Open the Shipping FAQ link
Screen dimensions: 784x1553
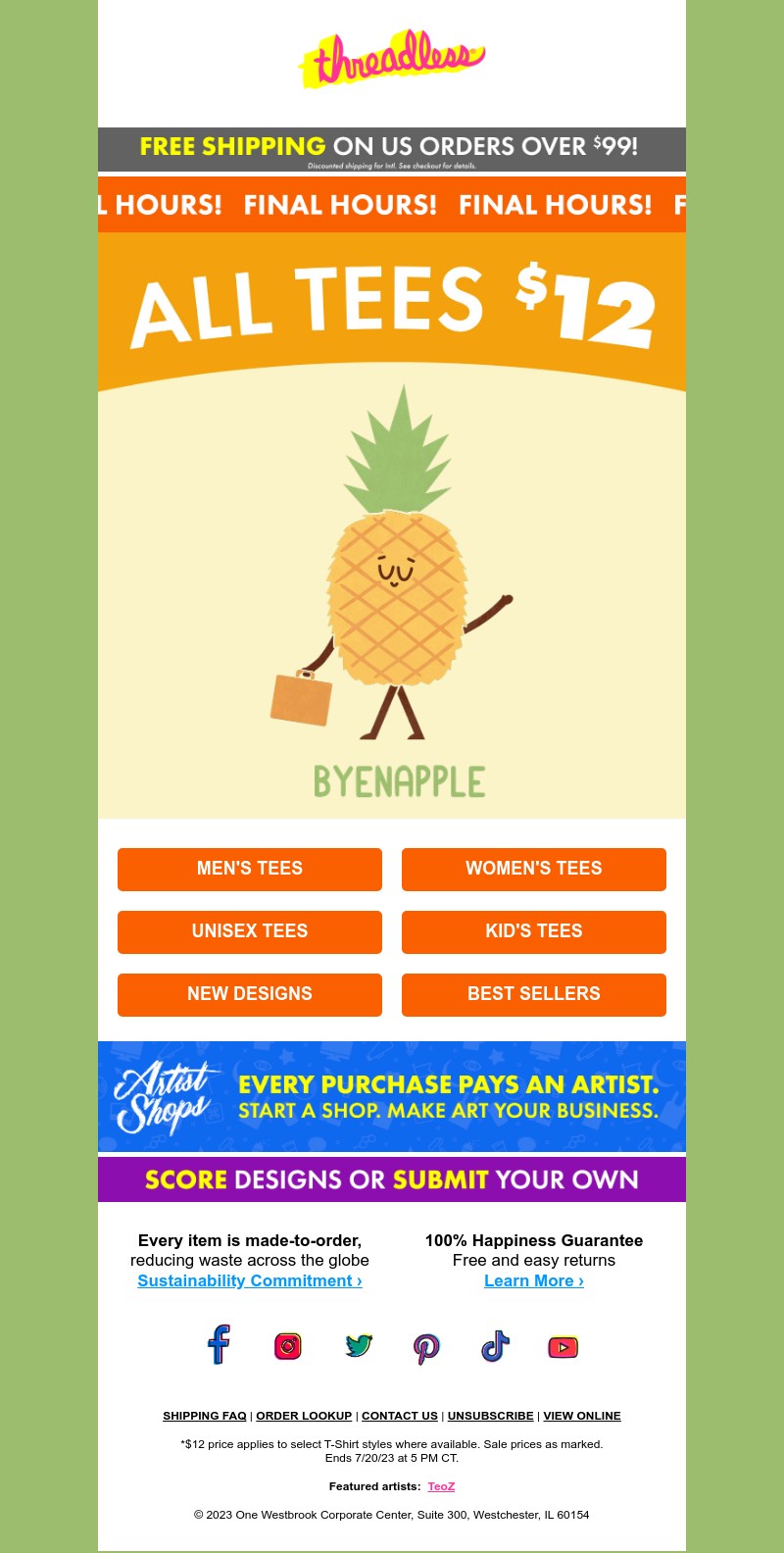205,1416
